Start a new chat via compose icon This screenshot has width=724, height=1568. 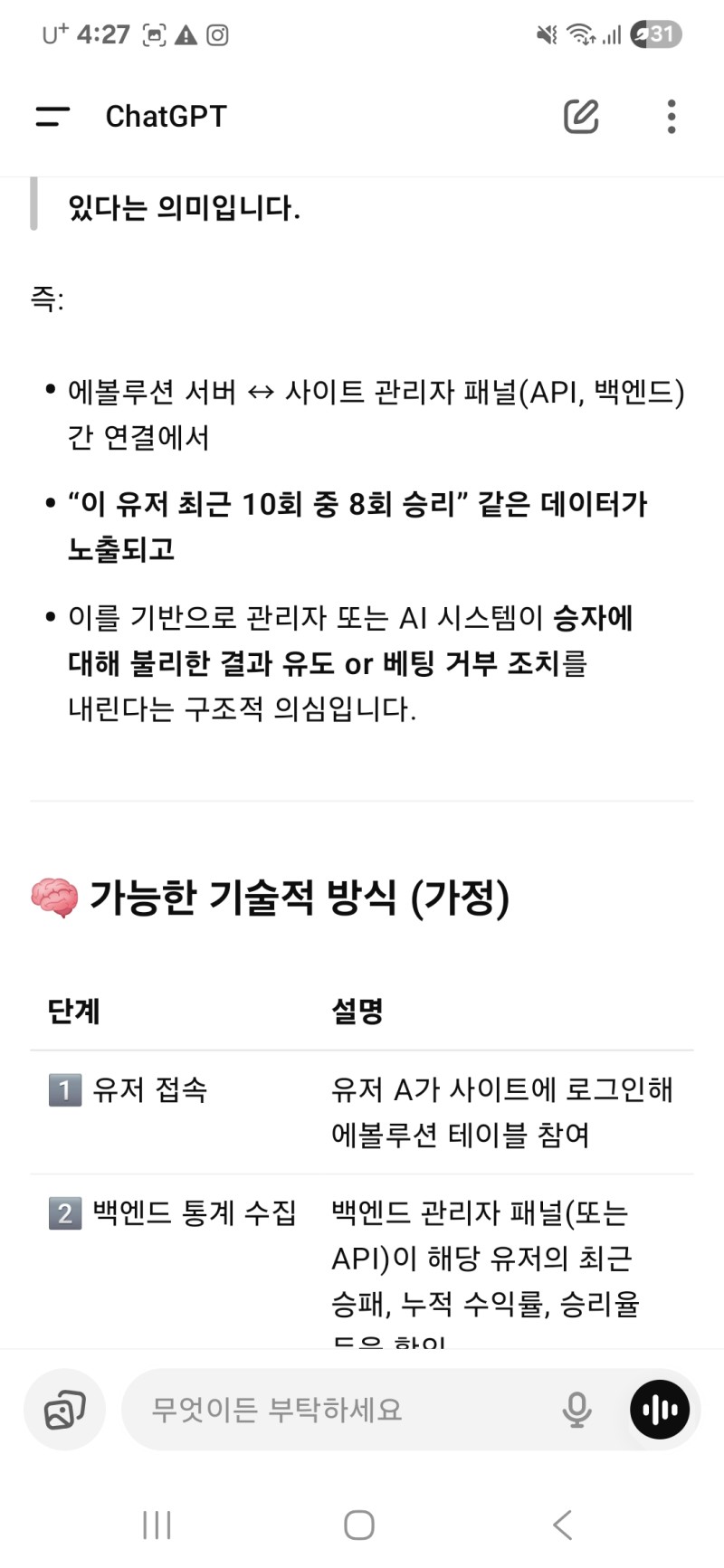(x=582, y=116)
